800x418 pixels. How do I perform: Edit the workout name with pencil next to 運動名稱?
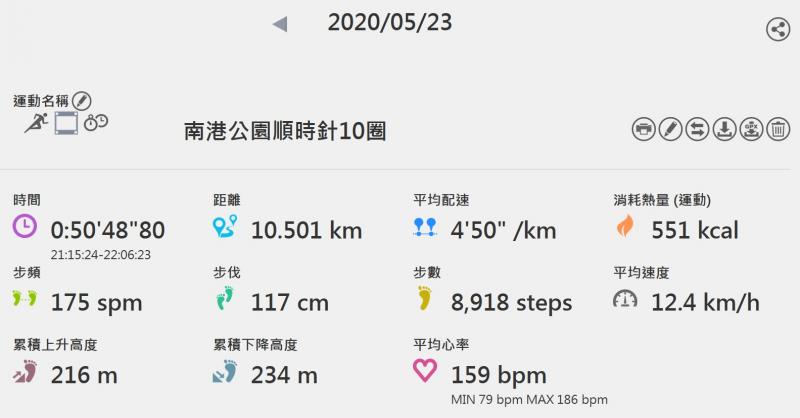tap(81, 101)
